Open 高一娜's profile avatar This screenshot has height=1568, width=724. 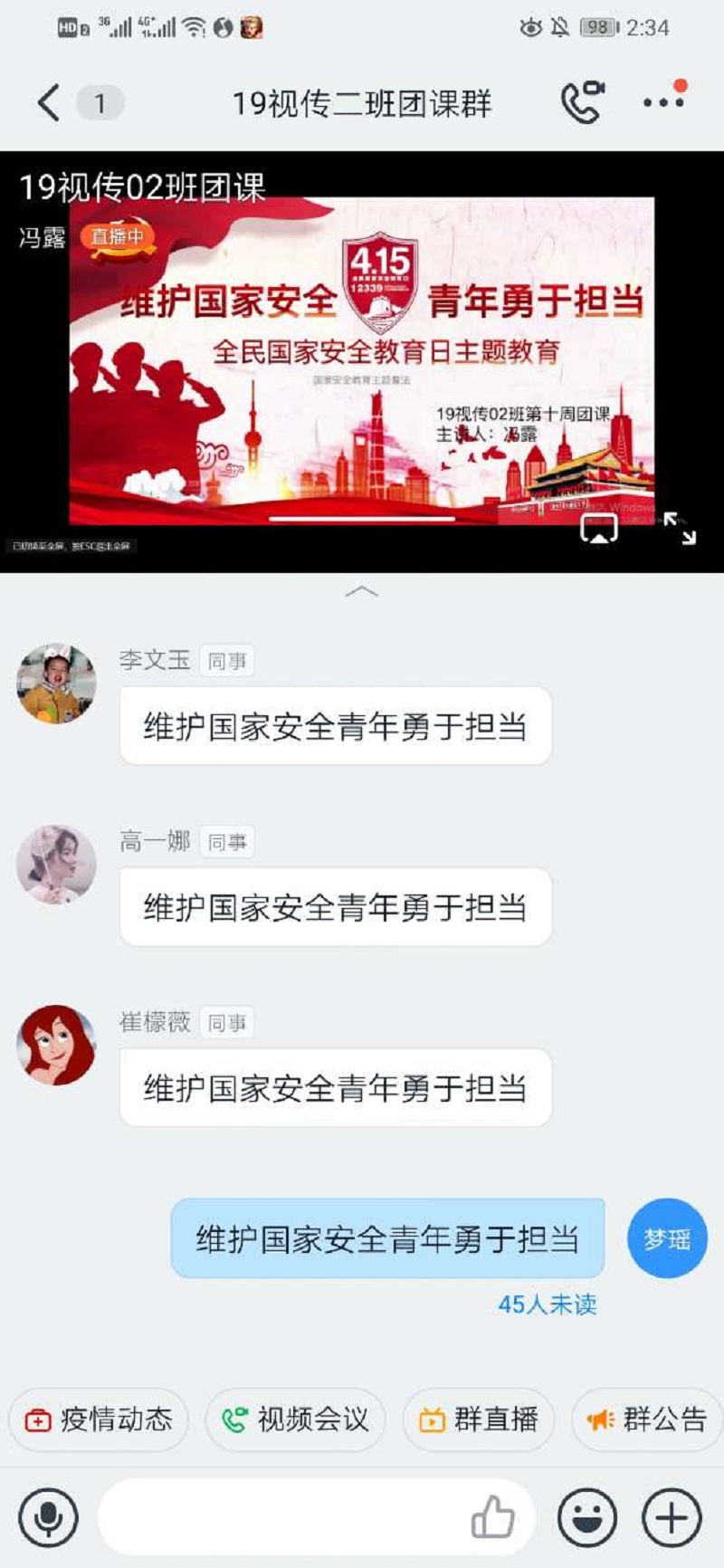click(56, 865)
